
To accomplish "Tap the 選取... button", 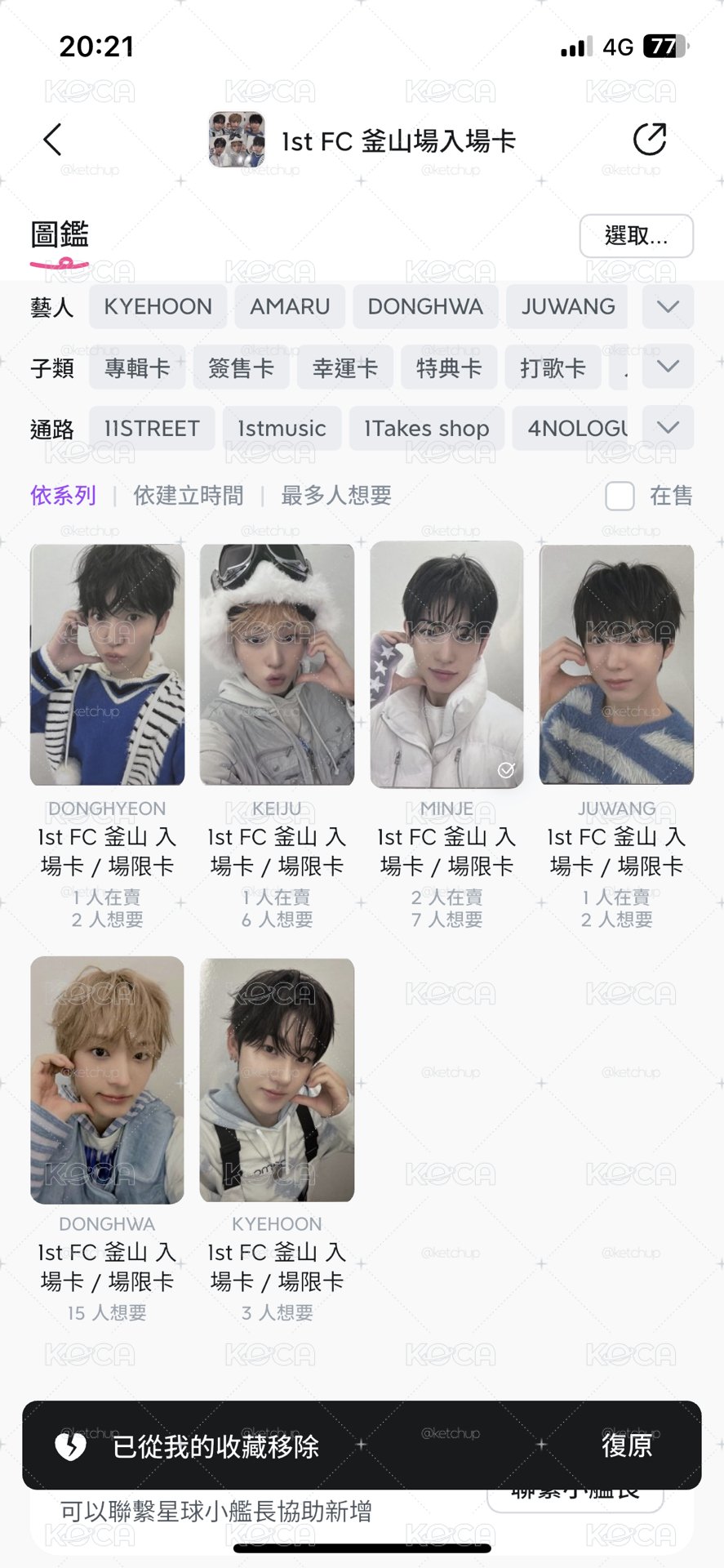I will [636, 236].
